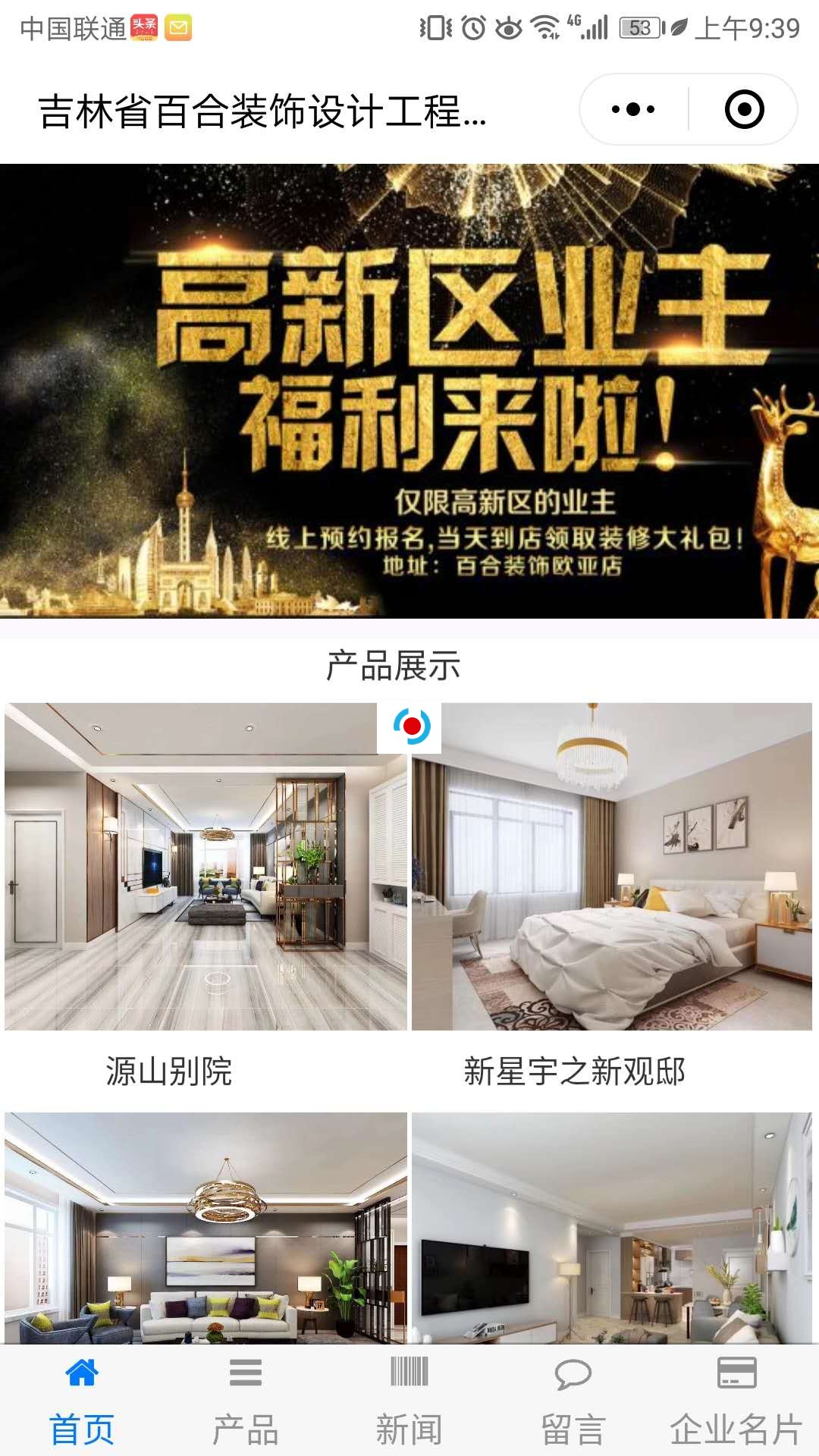Switch to the 留言 tab
This screenshot has width=819, height=1456.
(x=573, y=1401)
